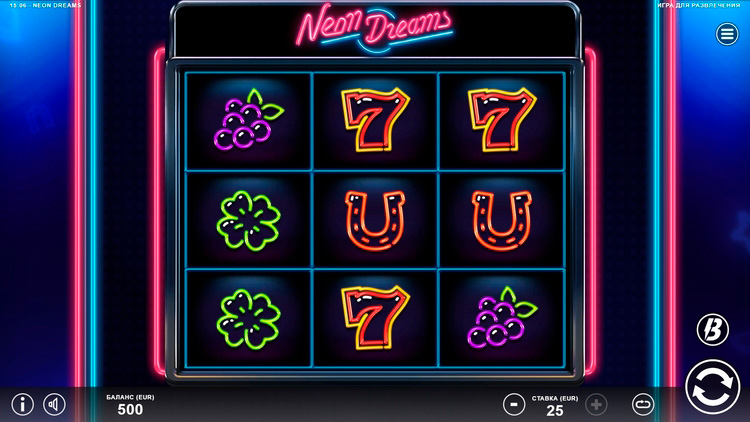
Task: Increase the bet with plus
Action: tap(596, 404)
